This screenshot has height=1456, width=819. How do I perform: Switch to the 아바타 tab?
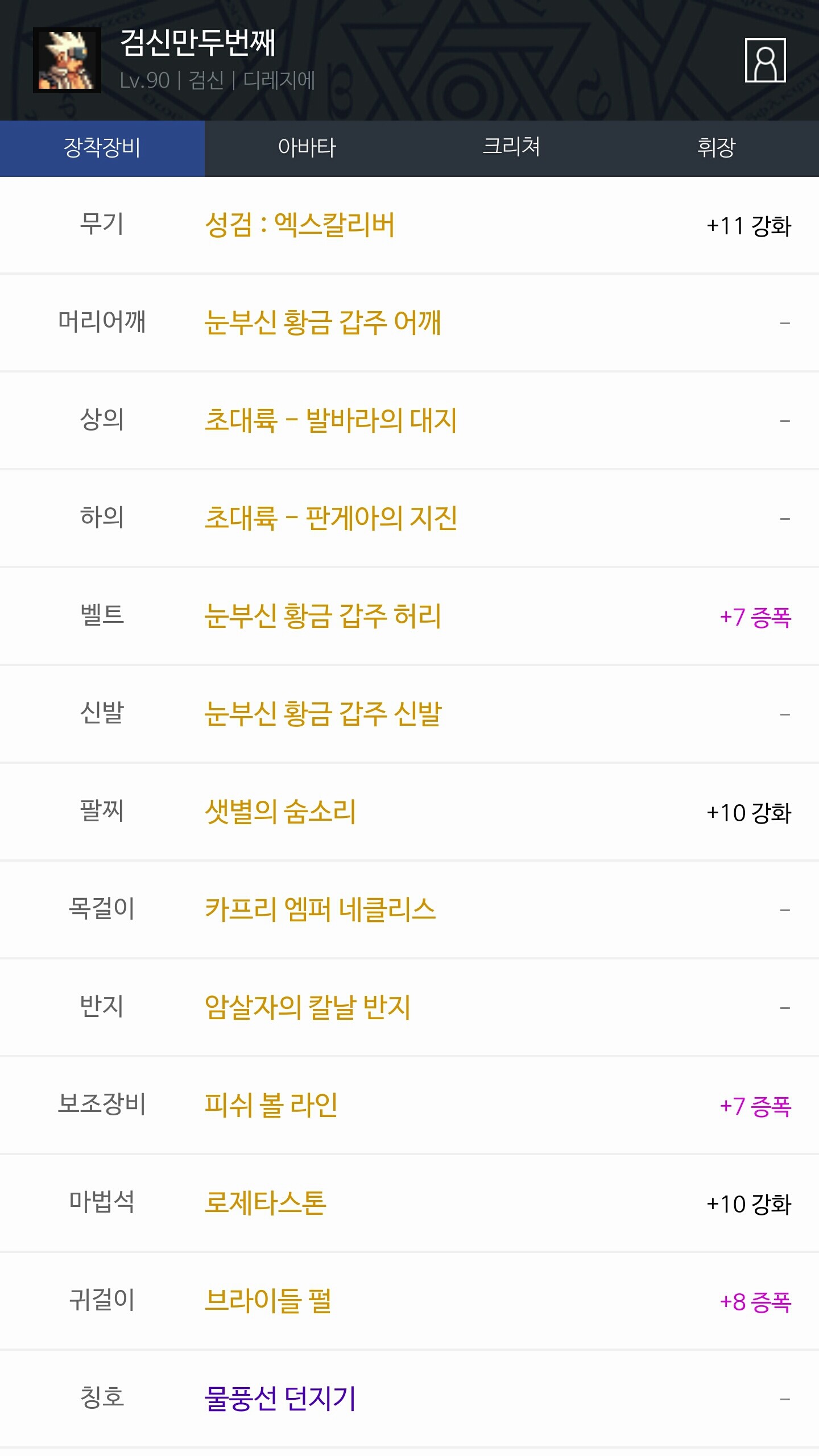tap(307, 148)
